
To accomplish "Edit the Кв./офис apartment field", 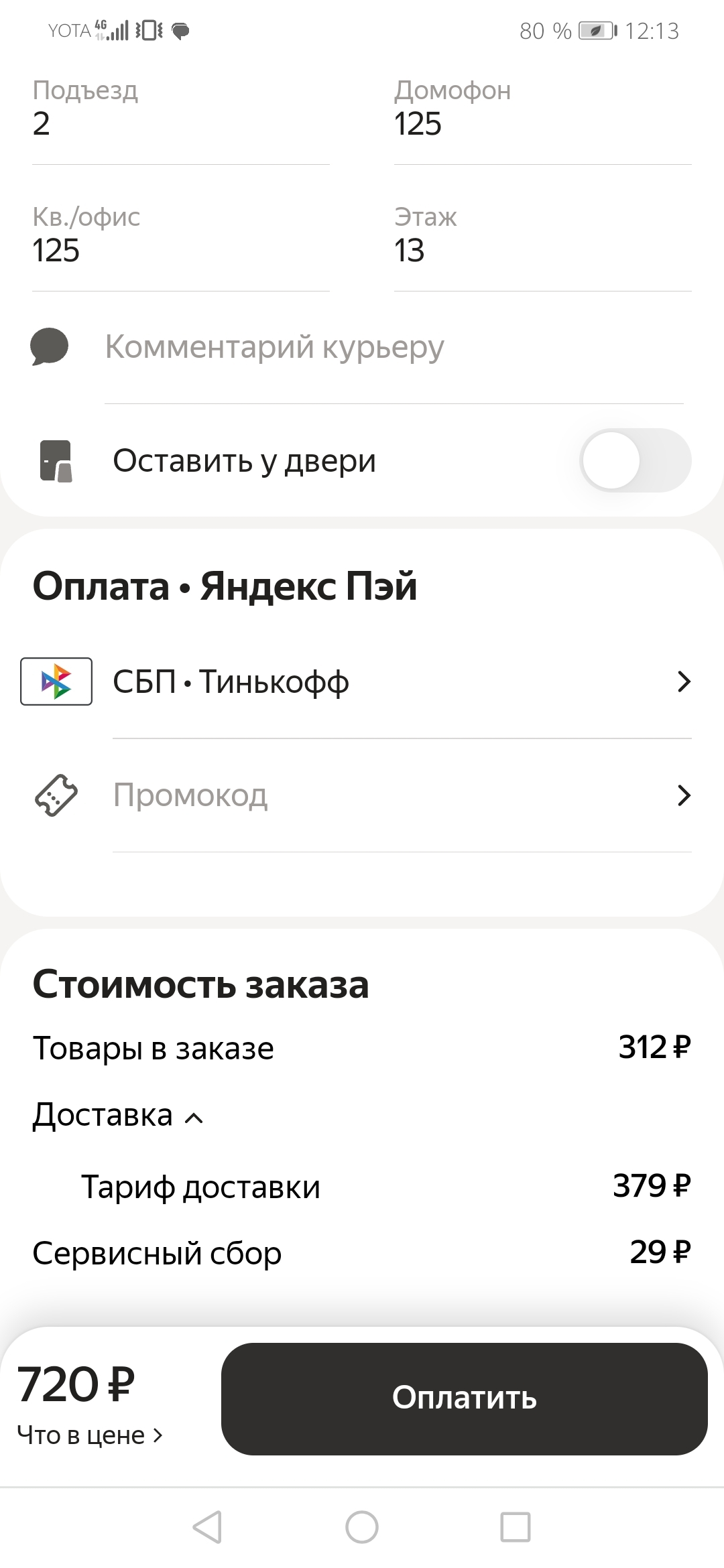I will tap(180, 251).
